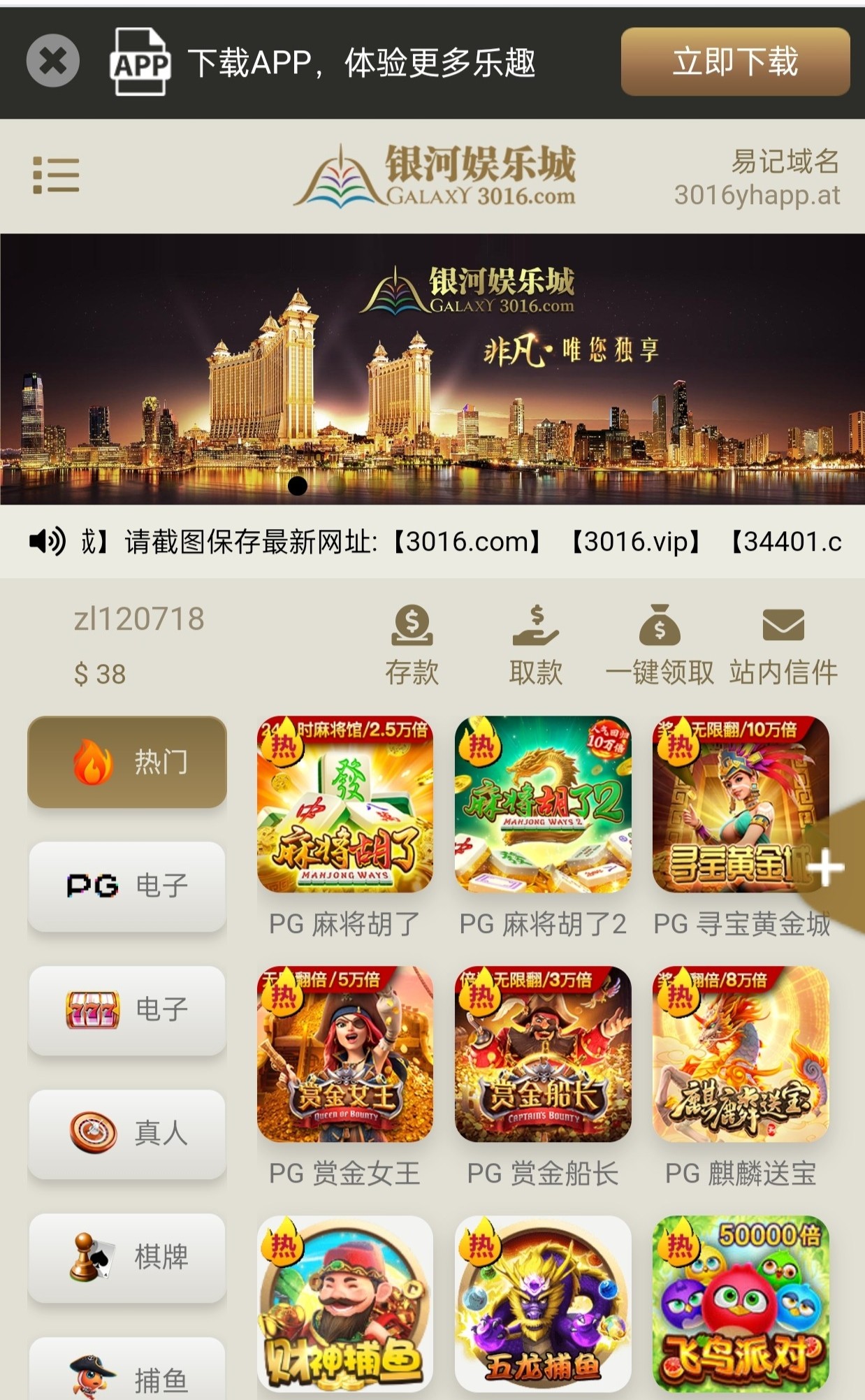The width and height of the screenshot is (865, 1400).
Task: Open 站内信件 inbox messages
Action: pos(783,644)
